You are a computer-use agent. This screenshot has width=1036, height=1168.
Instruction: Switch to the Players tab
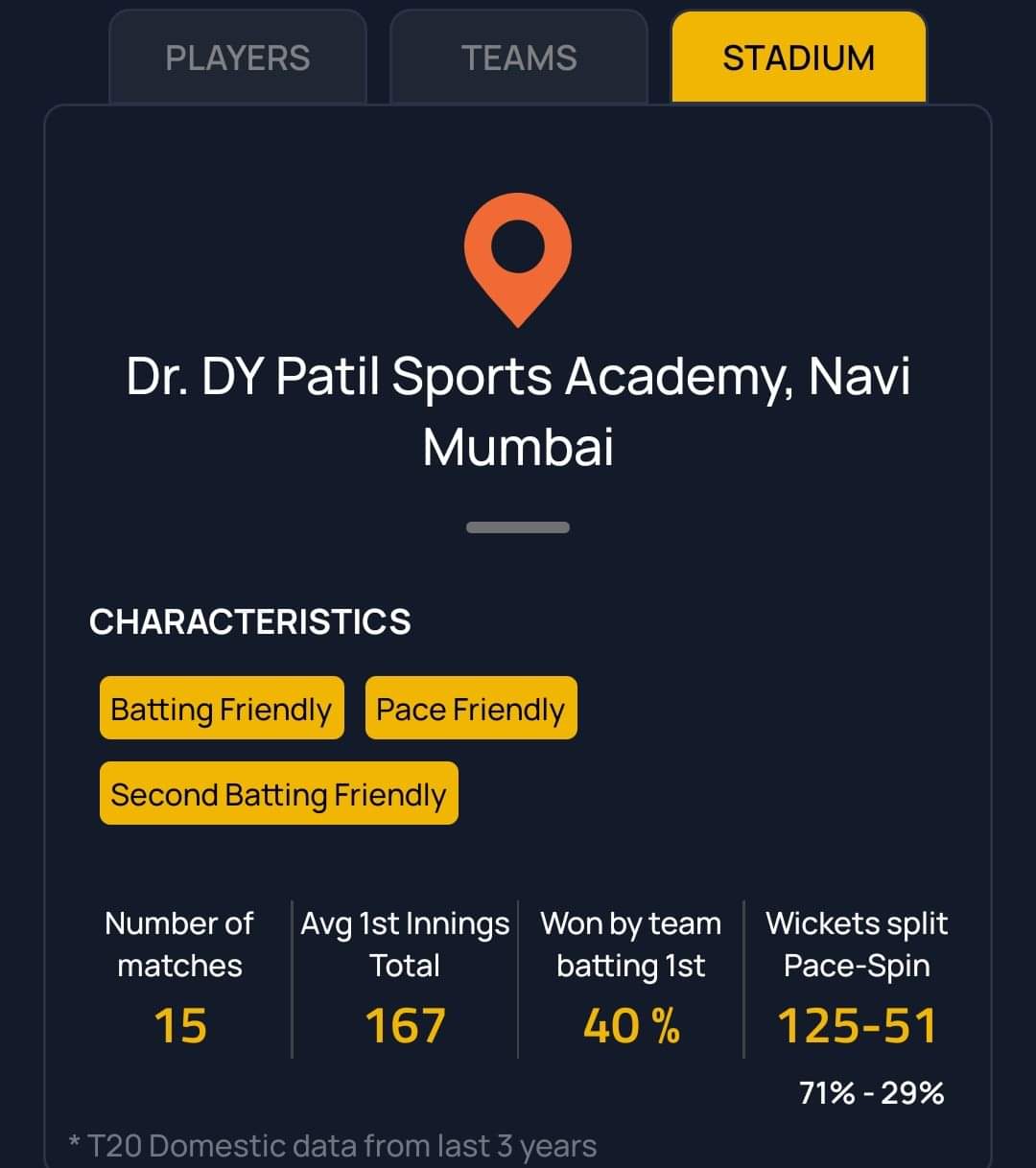(238, 58)
